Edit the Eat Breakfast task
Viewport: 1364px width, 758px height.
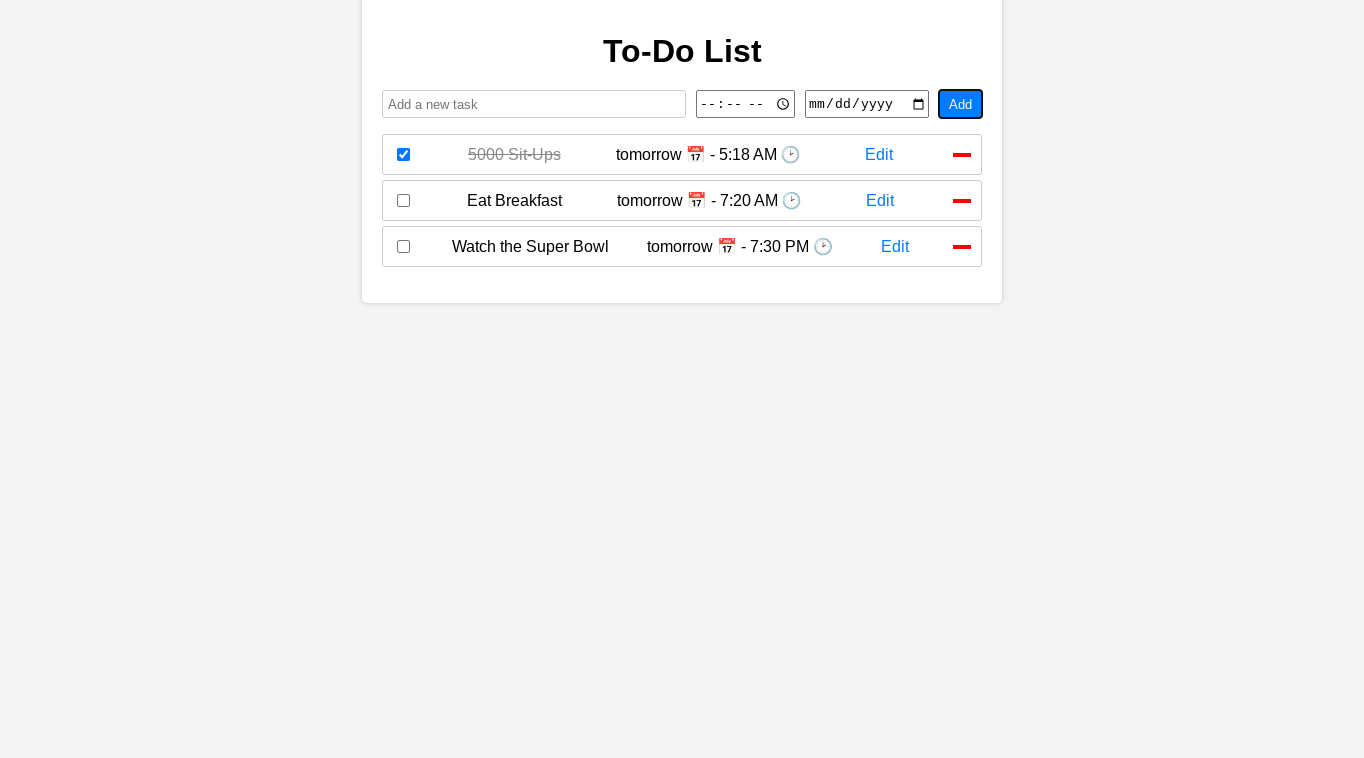[x=880, y=201]
